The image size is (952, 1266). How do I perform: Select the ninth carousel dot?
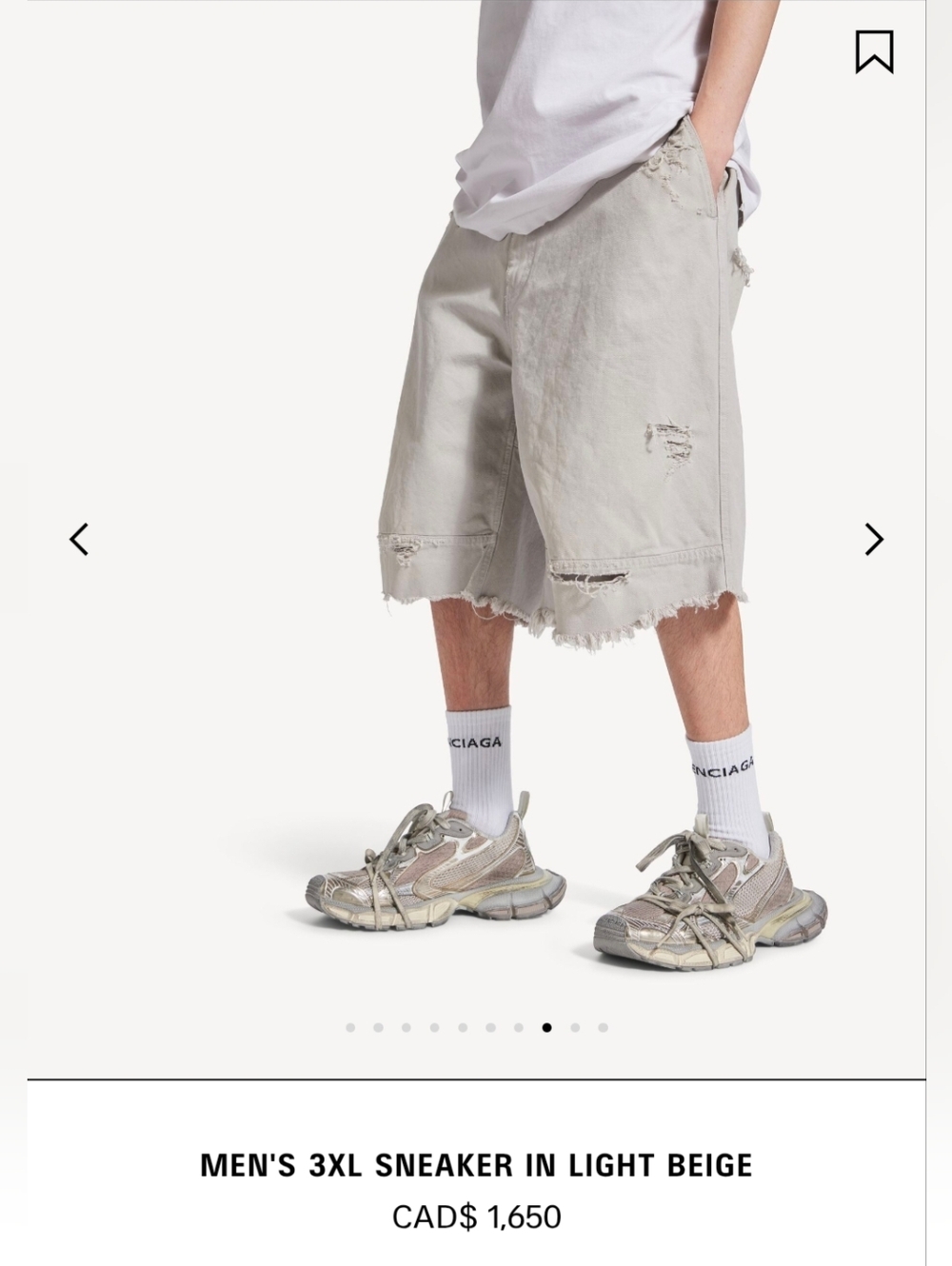point(573,1030)
